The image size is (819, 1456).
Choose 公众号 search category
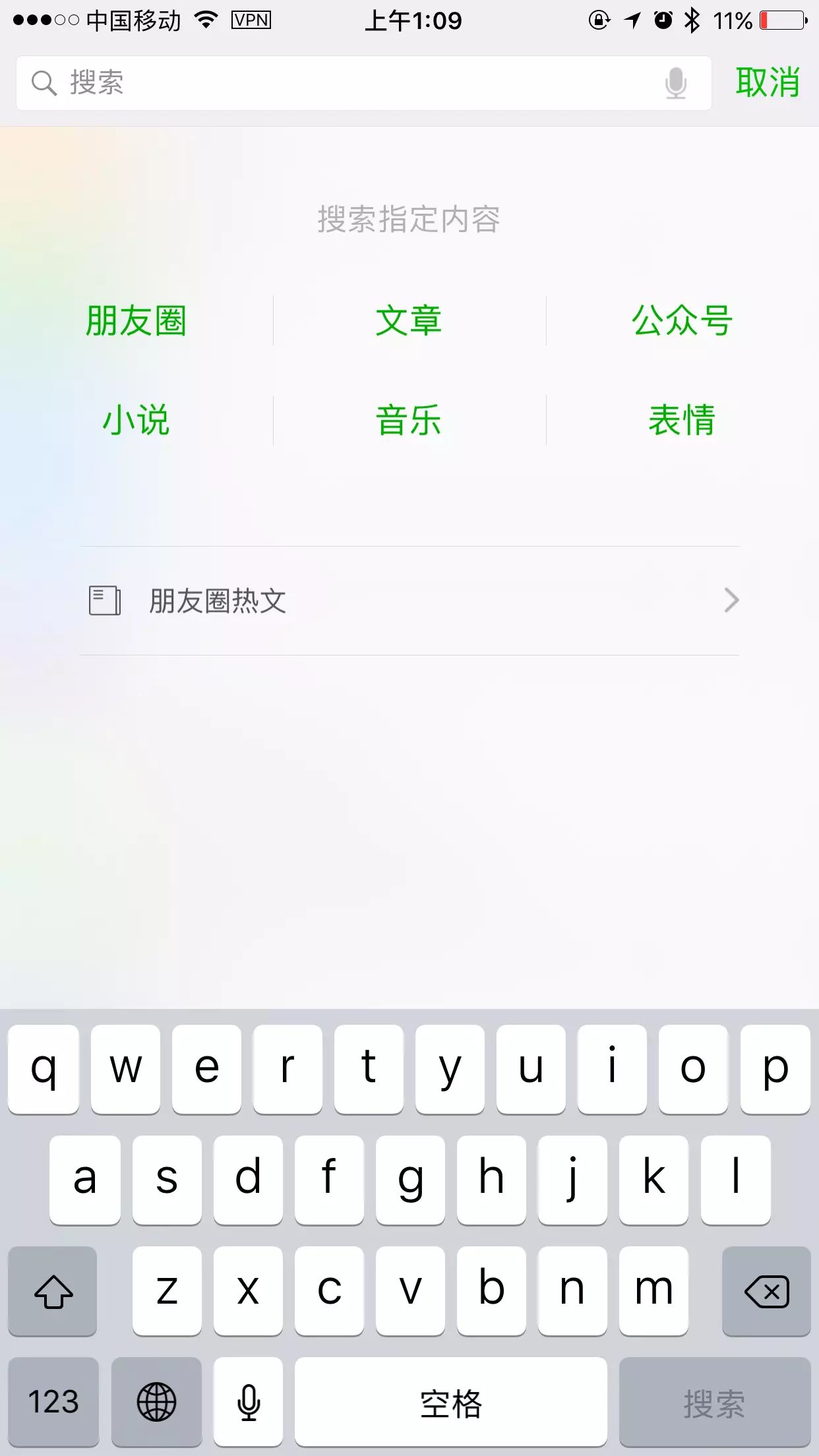[682, 321]
